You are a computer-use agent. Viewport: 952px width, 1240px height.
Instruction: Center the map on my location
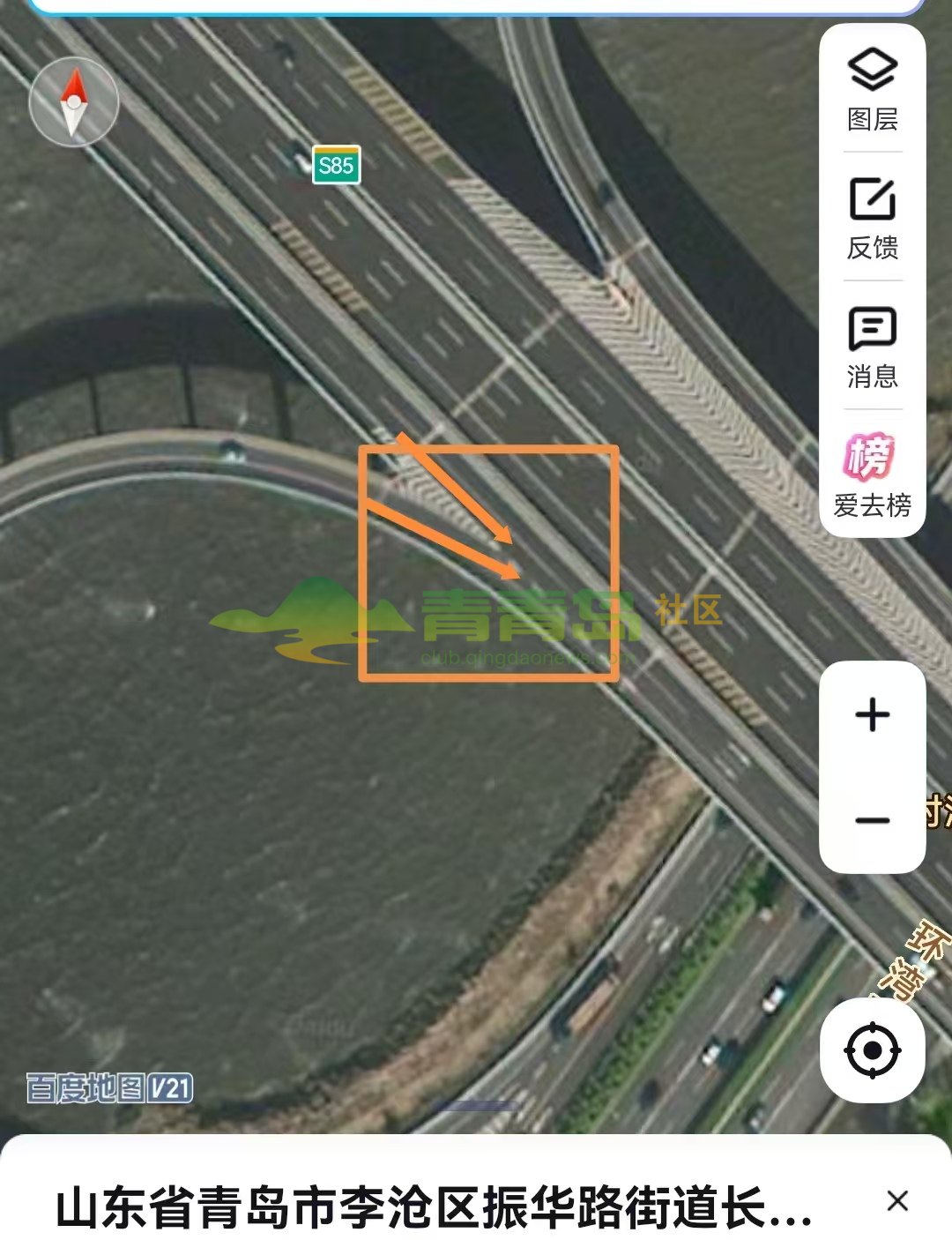pos(872,1050)
